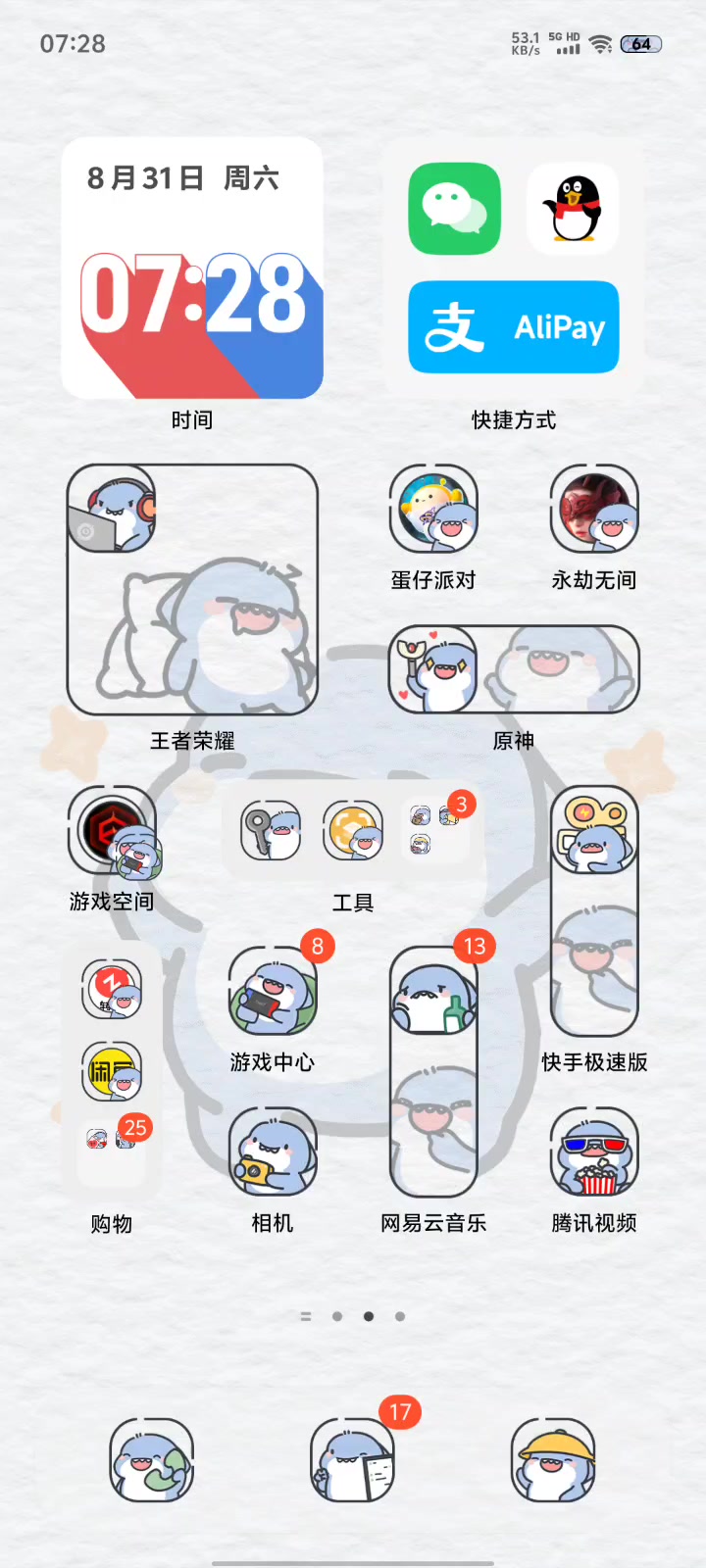Viewport: 706px width, 1568px height.
Task: Open the 购物 folder
Action: tap(112, 1072)
